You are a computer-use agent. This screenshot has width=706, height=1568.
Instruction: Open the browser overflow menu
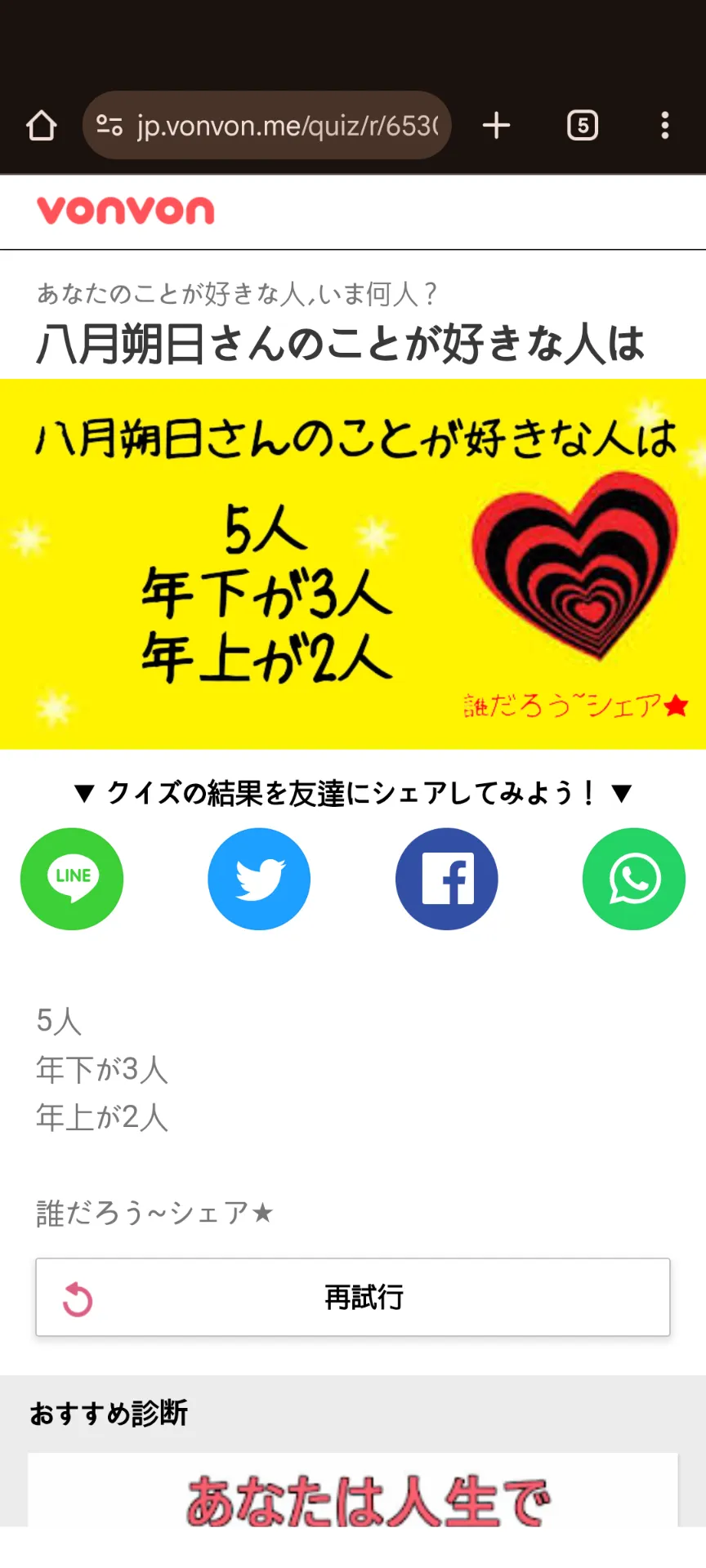665,126
